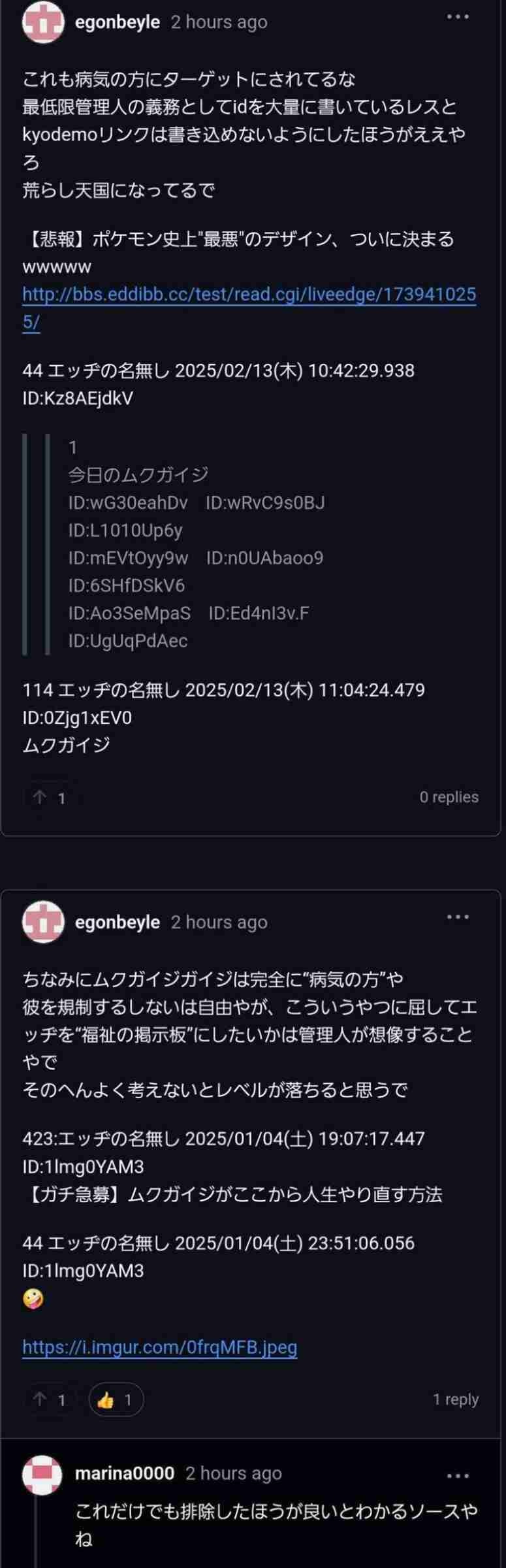Add a thumbs-up reaction to egonbeyle's post
Screen dimensions: 506x1568
pos(116,1399)
